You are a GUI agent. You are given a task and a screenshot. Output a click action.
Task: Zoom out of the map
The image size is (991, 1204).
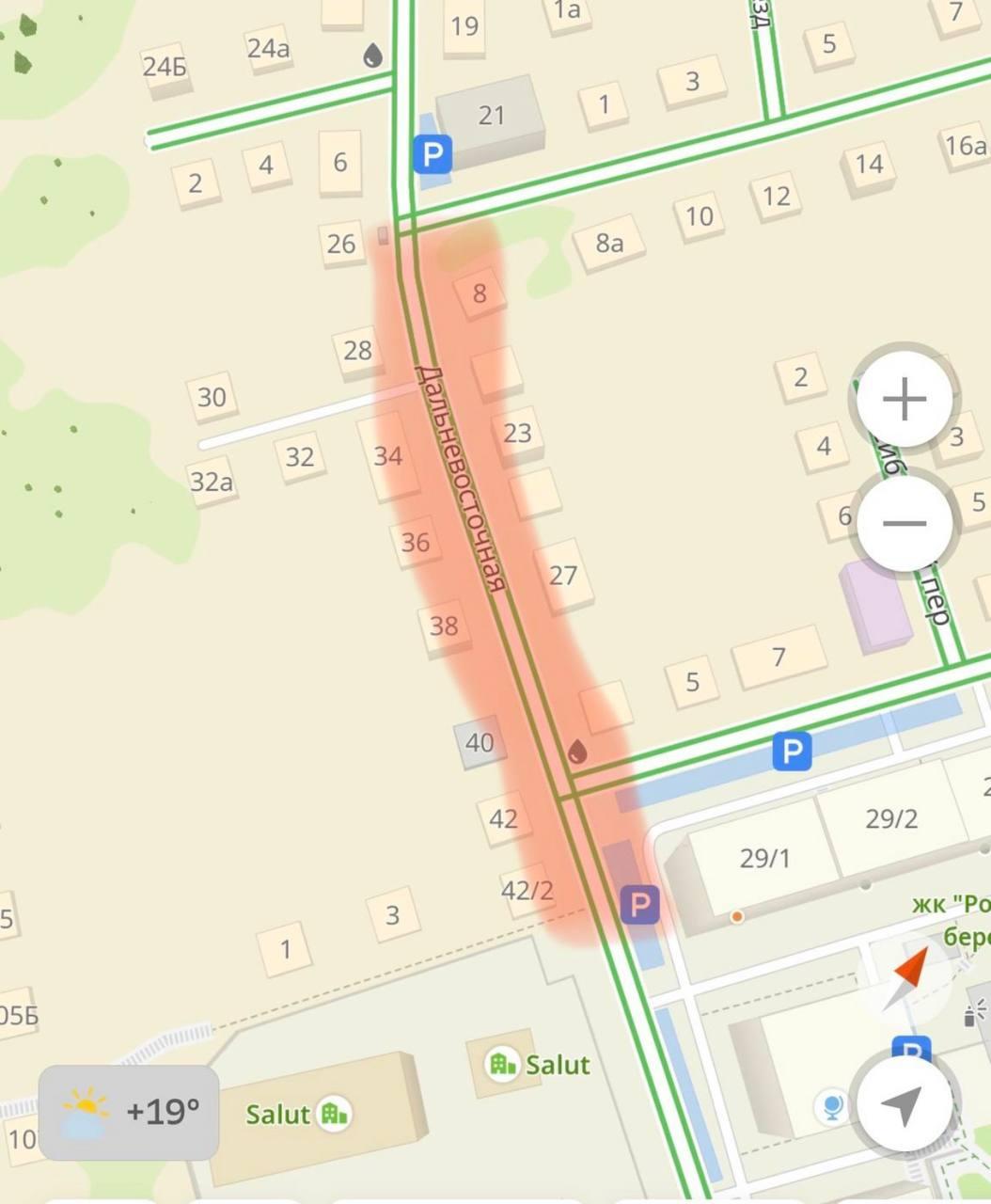(x=904, y=523)
